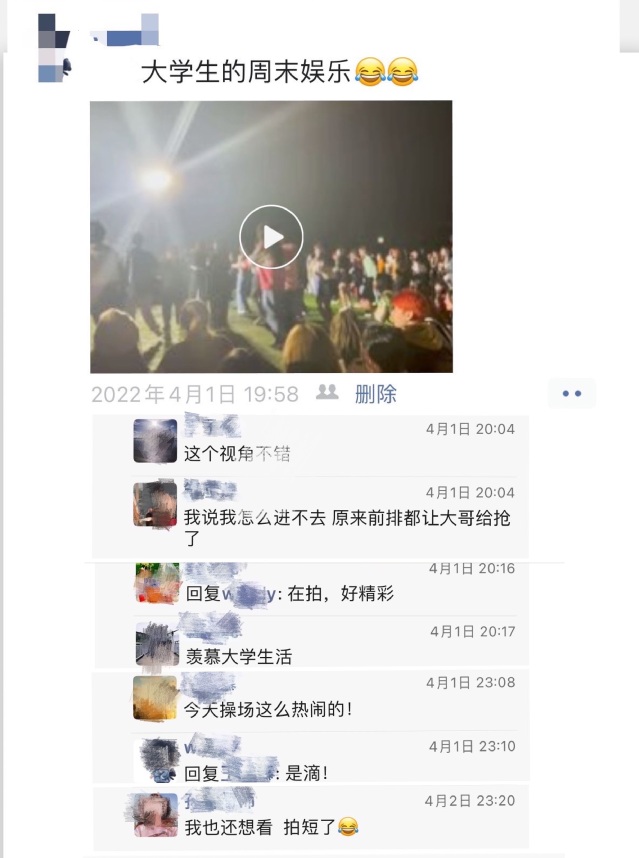The image size is (639, 858).
Task: Play the video in the post
Action: (x=271, y=237)
